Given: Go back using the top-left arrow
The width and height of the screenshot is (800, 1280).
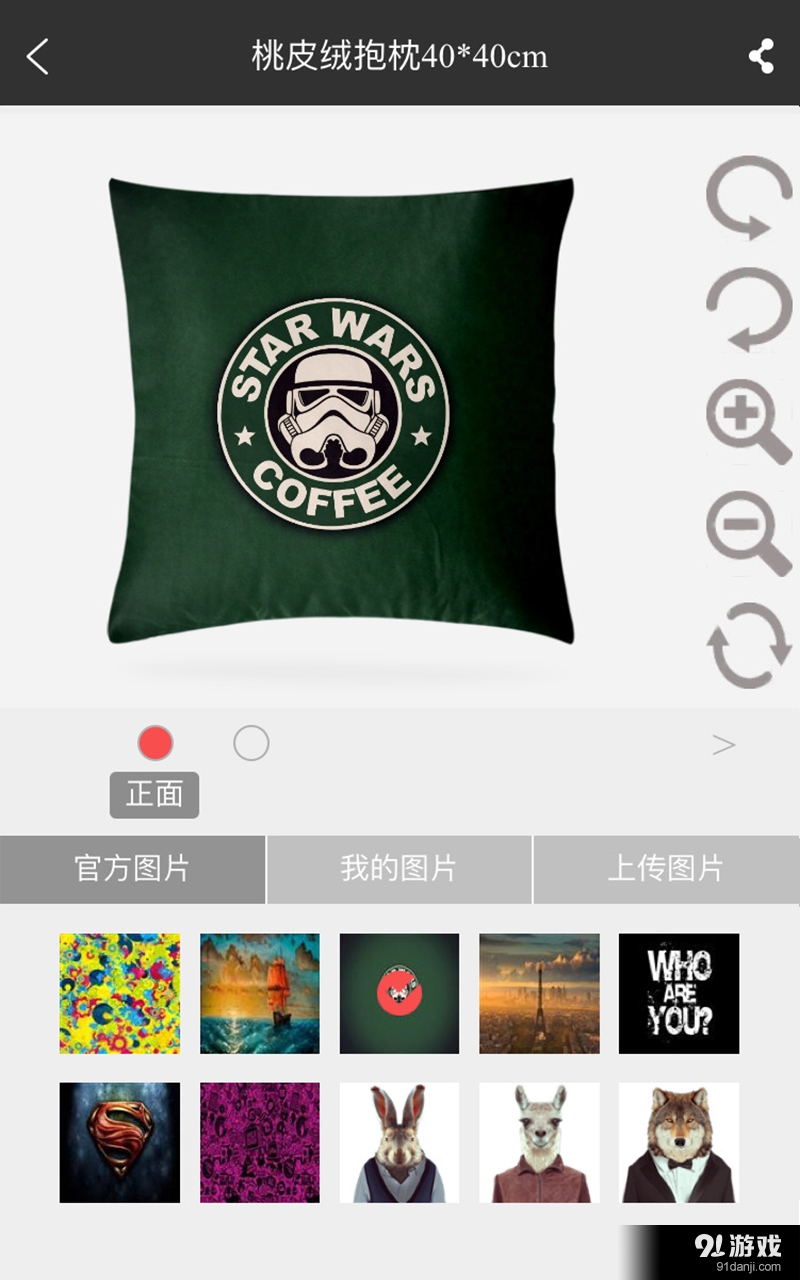Looking at the screenshot, I should 38,56.
